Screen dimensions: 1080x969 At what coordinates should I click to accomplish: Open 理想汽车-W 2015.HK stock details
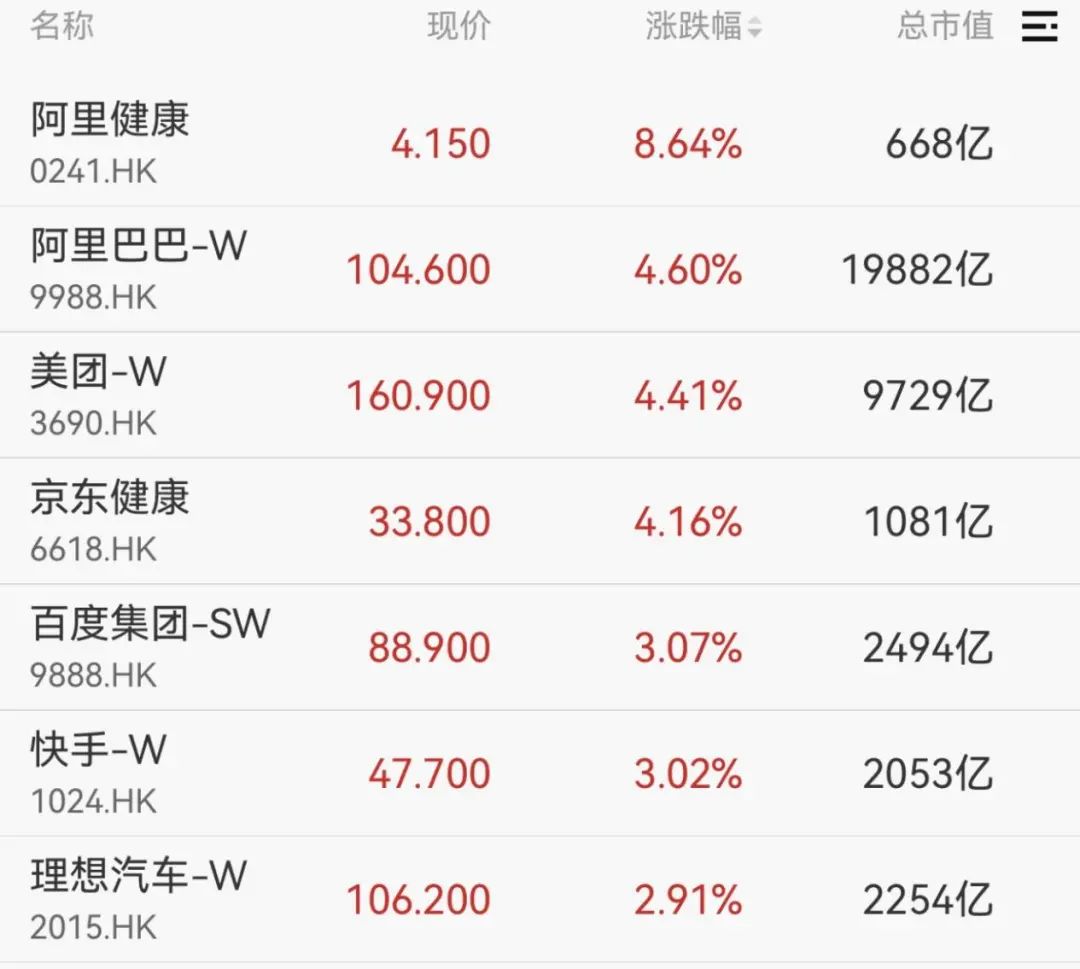click(138, 899)
